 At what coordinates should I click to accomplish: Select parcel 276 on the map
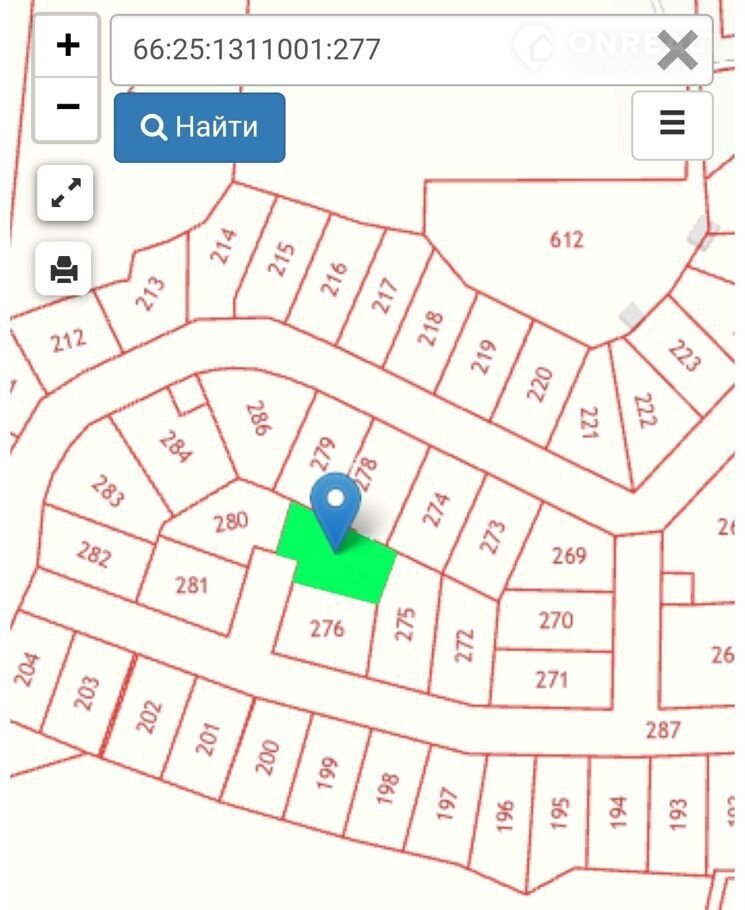[x=326, y=628]
